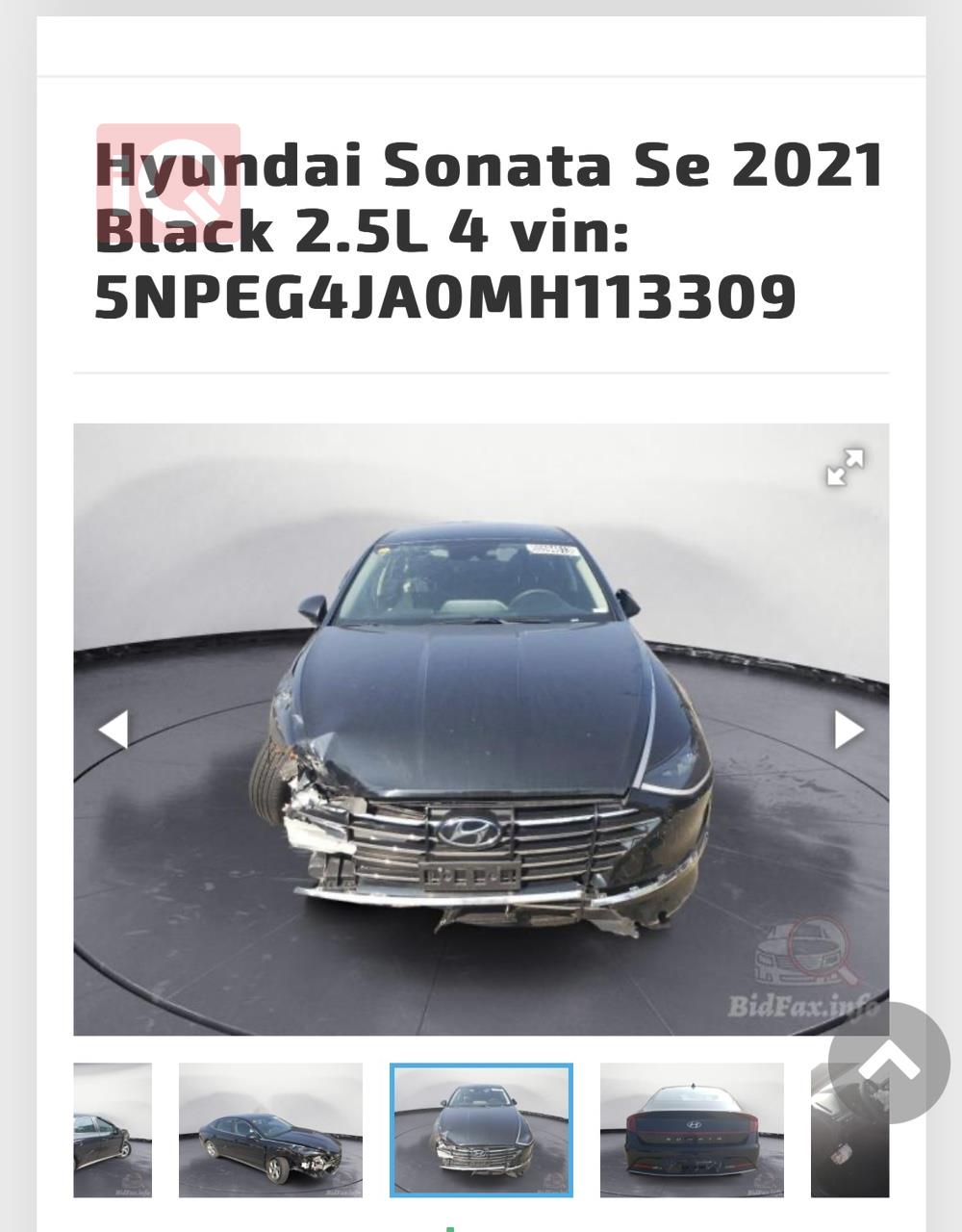Select the side-view thumbnail with damaged front wheel

point(270,1130)
